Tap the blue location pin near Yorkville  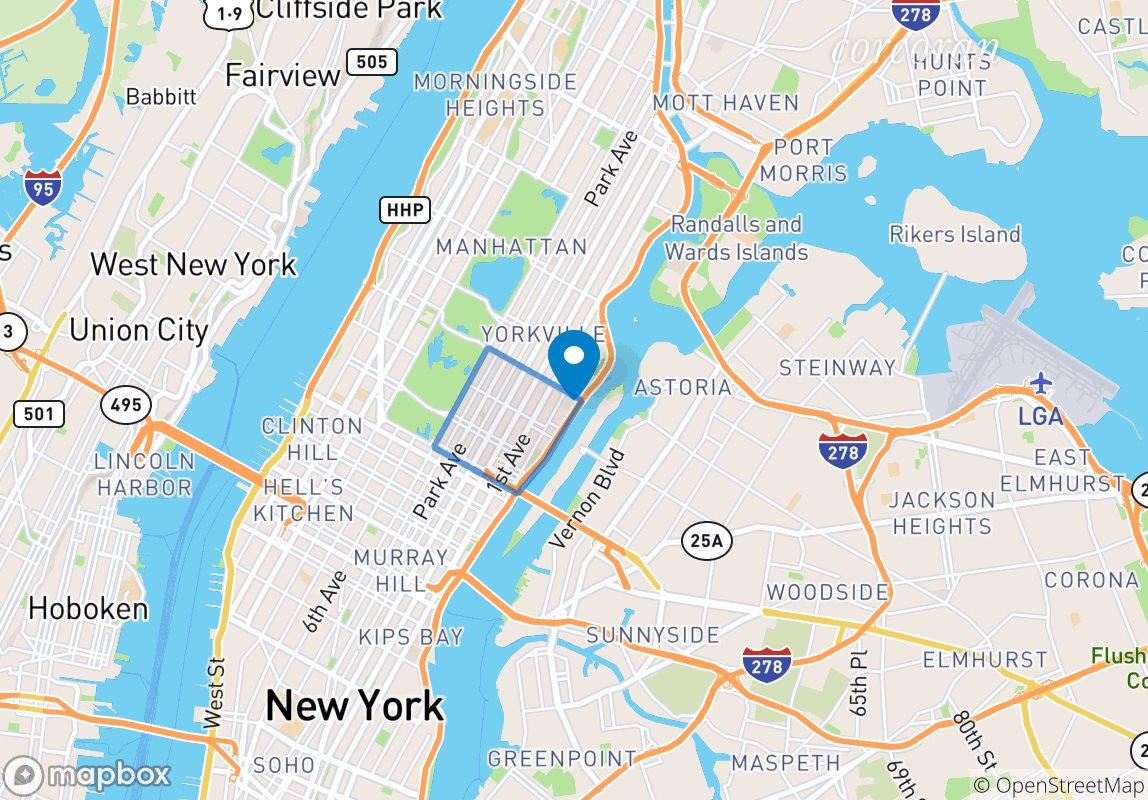coord(574,364)
